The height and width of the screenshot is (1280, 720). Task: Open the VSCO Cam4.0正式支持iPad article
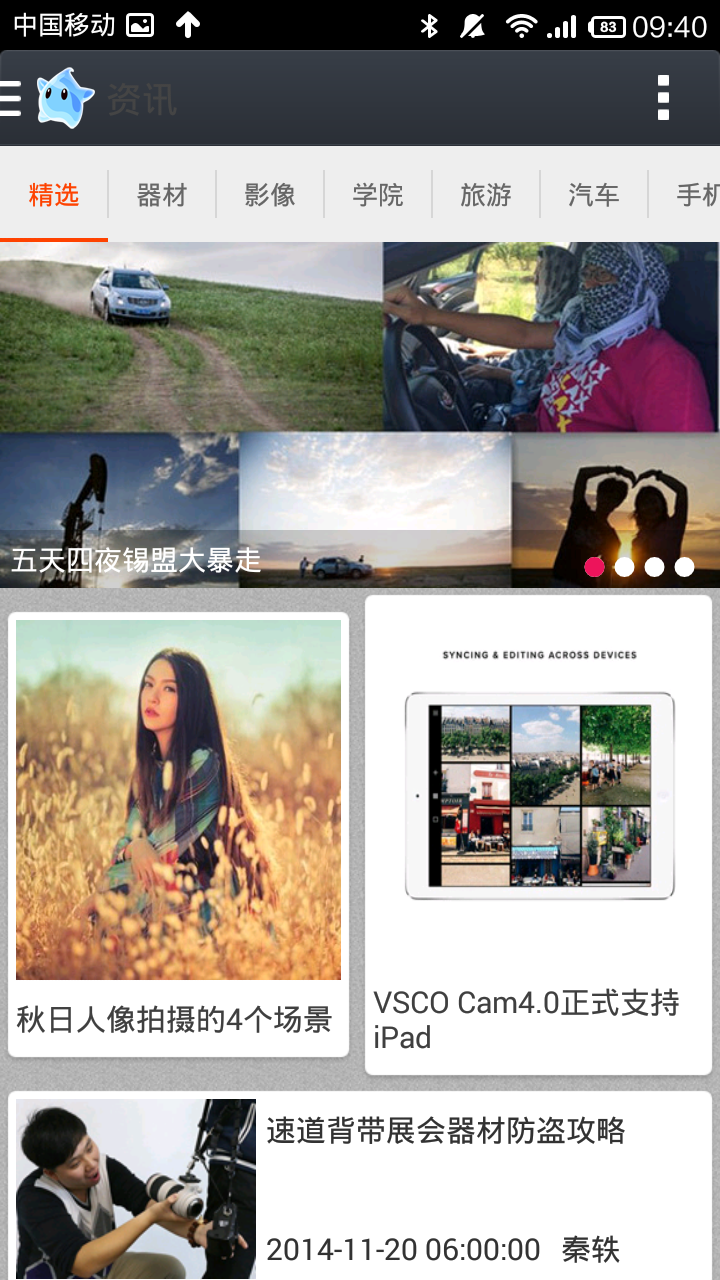click(x=538, y=835)
